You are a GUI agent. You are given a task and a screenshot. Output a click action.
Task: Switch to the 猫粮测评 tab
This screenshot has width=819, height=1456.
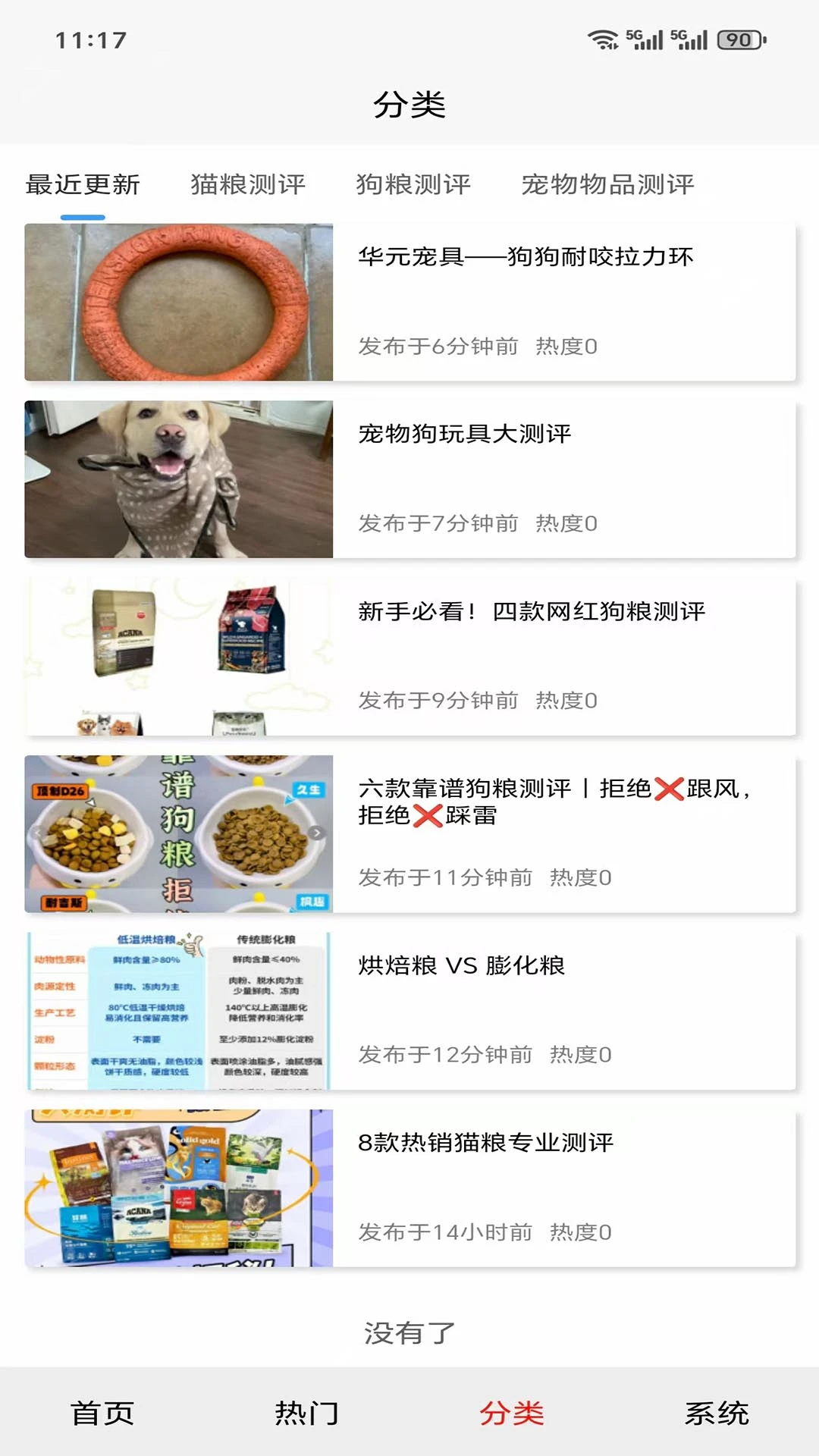[248, 184]
